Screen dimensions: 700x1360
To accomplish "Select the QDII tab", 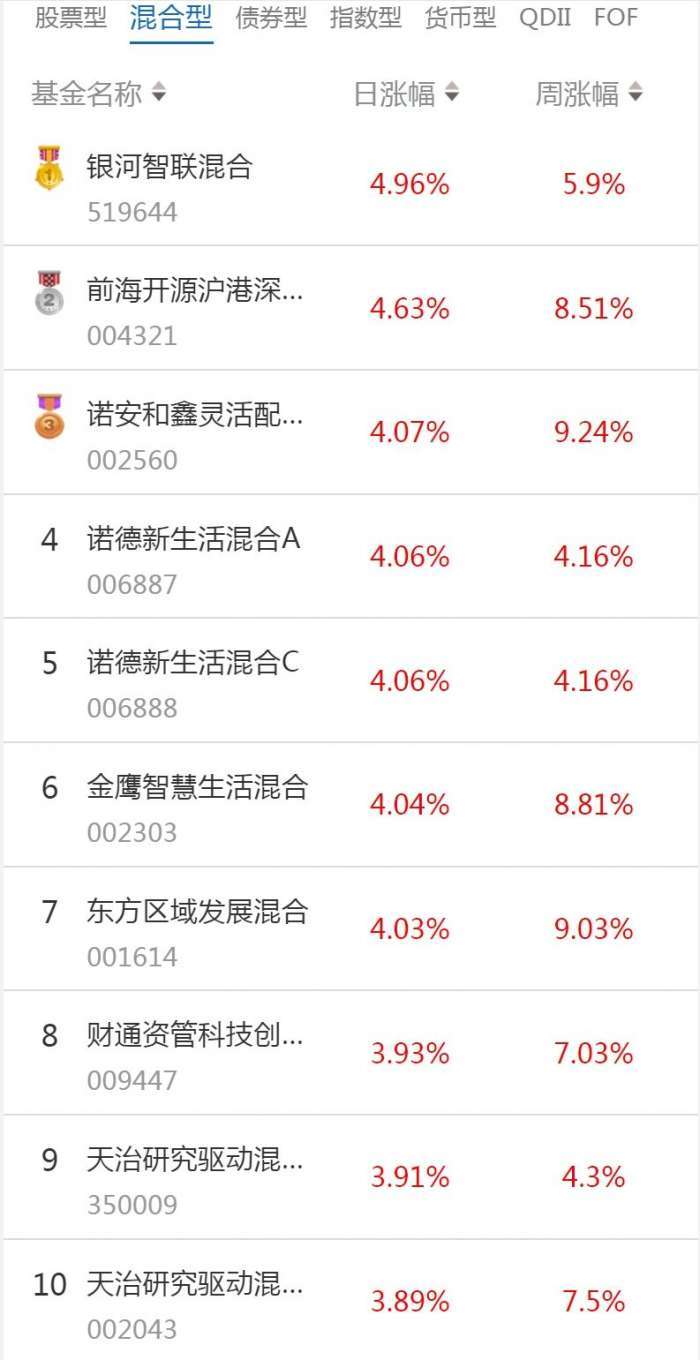I will point(545,18).
